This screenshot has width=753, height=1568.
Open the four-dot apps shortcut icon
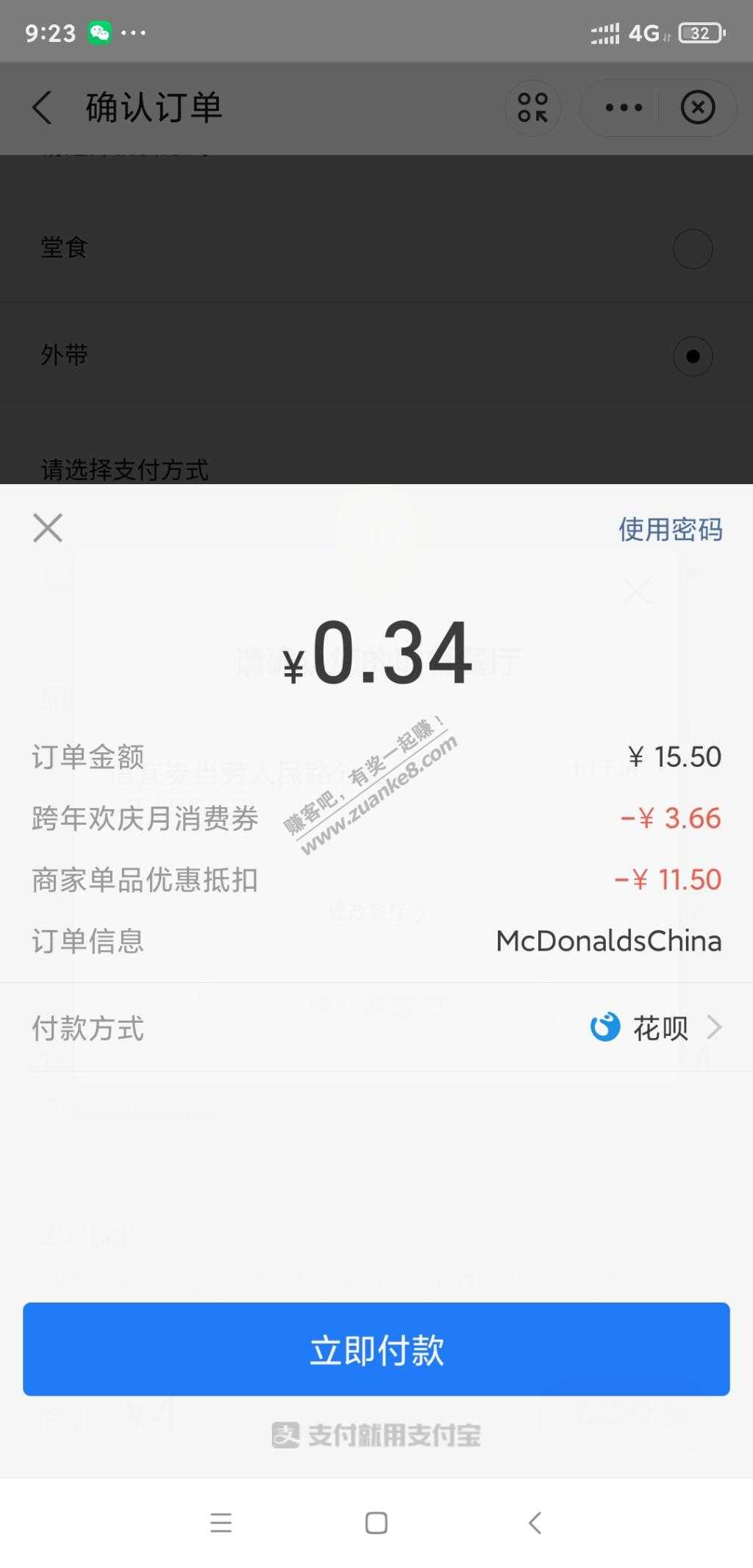click(x=532, y=107)
